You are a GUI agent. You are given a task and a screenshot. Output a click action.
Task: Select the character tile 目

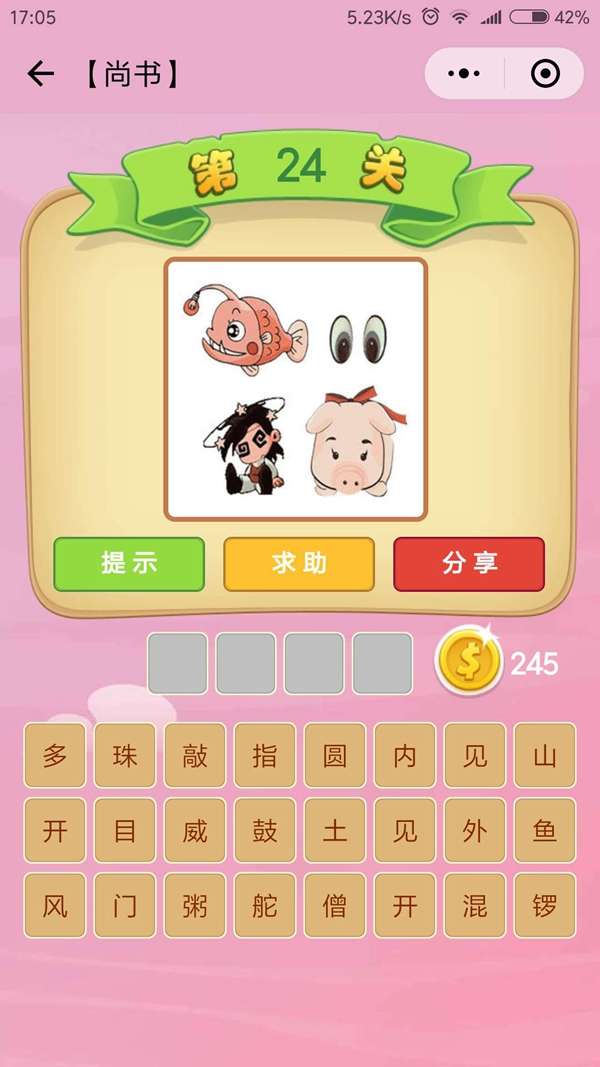[125, 830]
